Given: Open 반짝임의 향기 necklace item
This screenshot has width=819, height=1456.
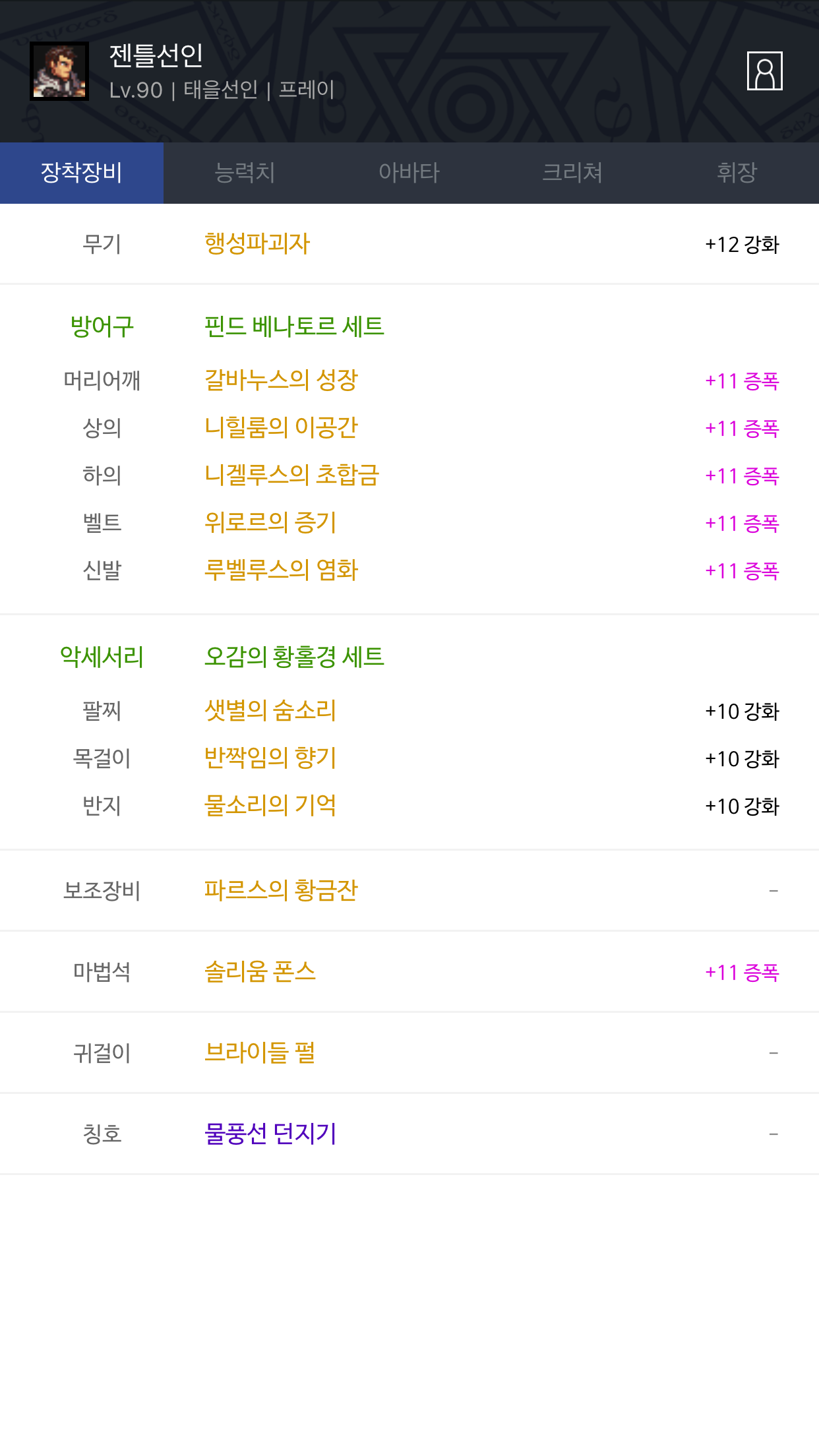Looking at the screenshot, I should point(270,758).
